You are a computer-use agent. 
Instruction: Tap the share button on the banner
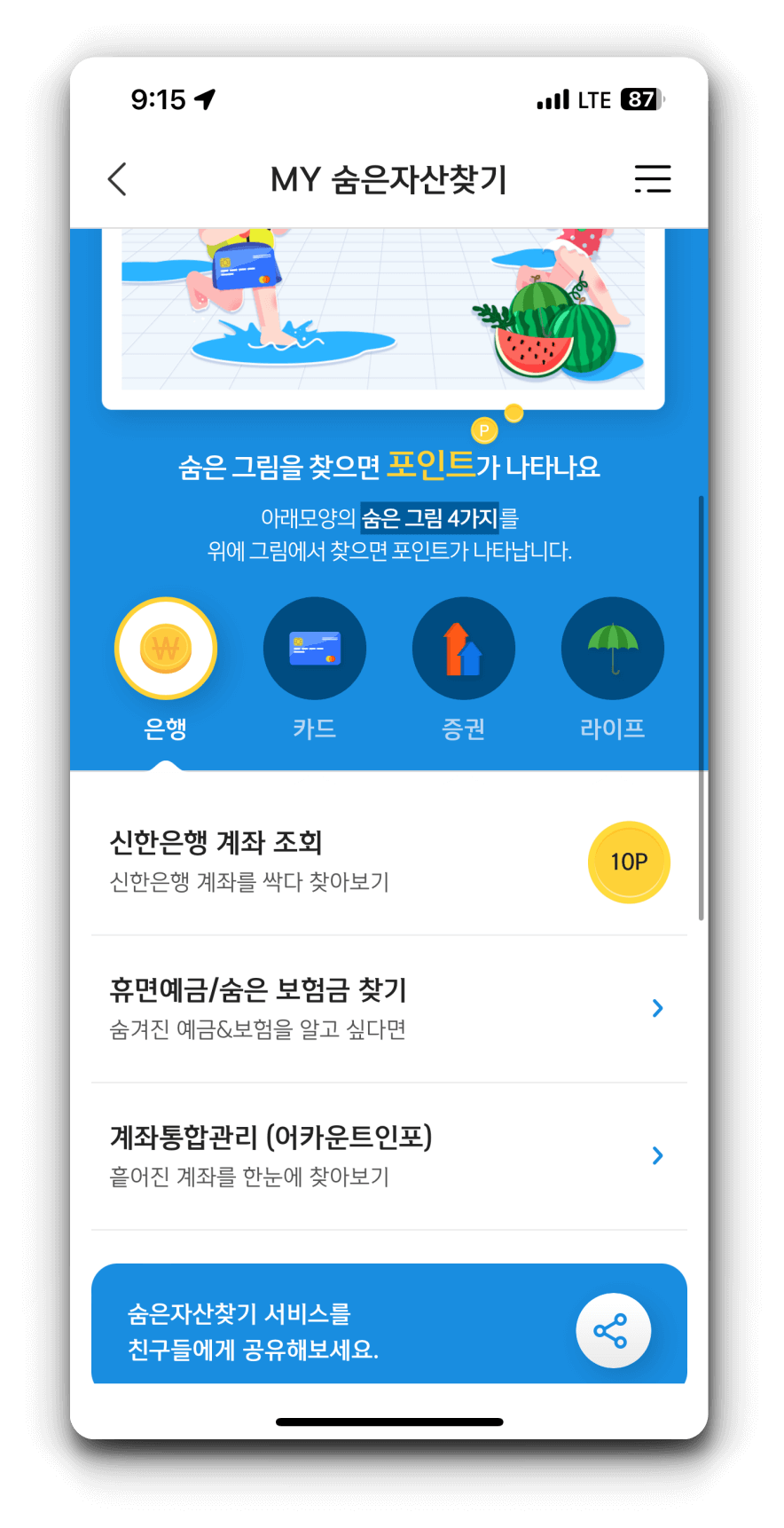click(x=613, y=1331)
